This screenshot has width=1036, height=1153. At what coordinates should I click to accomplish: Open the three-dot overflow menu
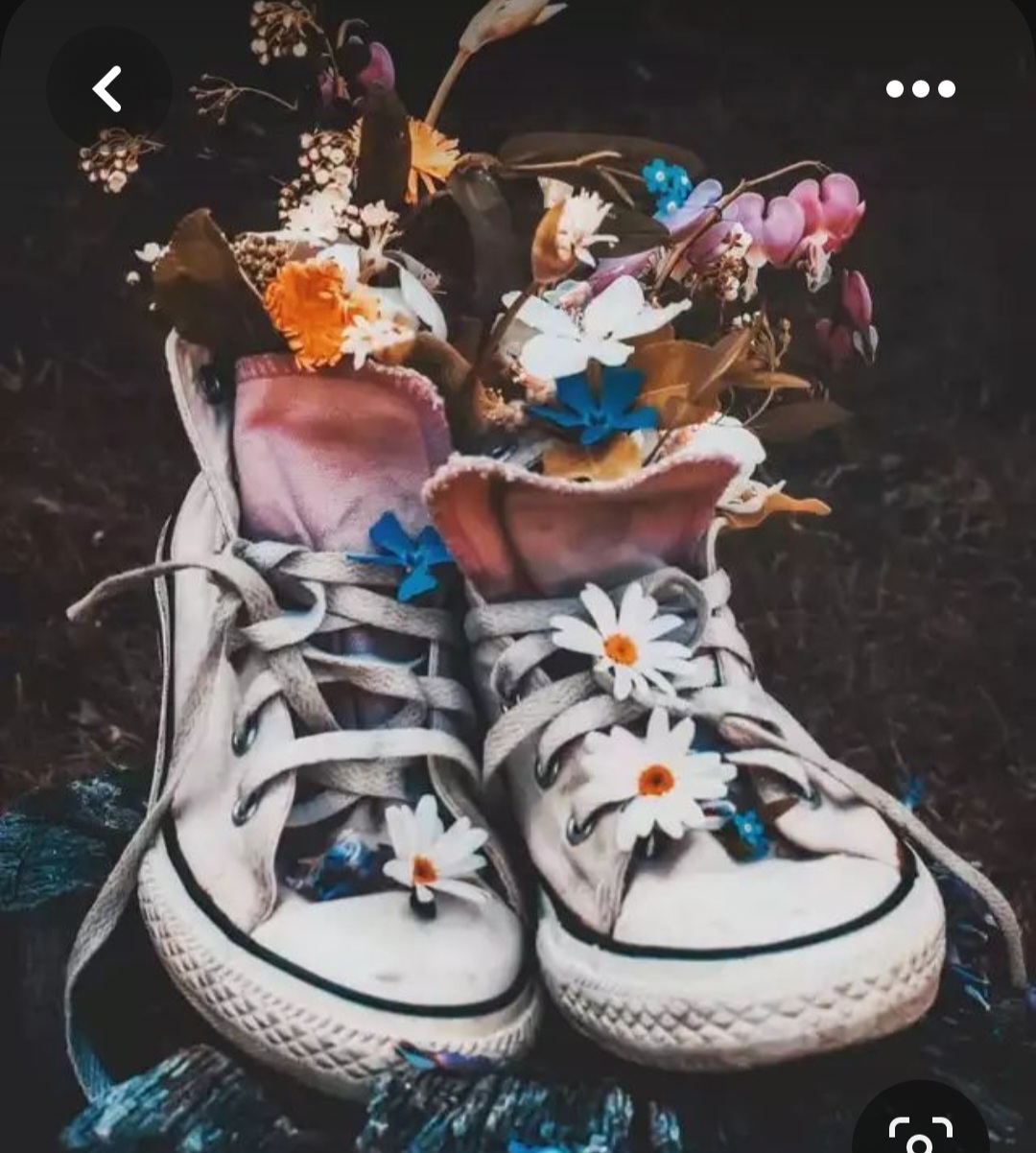920,89
